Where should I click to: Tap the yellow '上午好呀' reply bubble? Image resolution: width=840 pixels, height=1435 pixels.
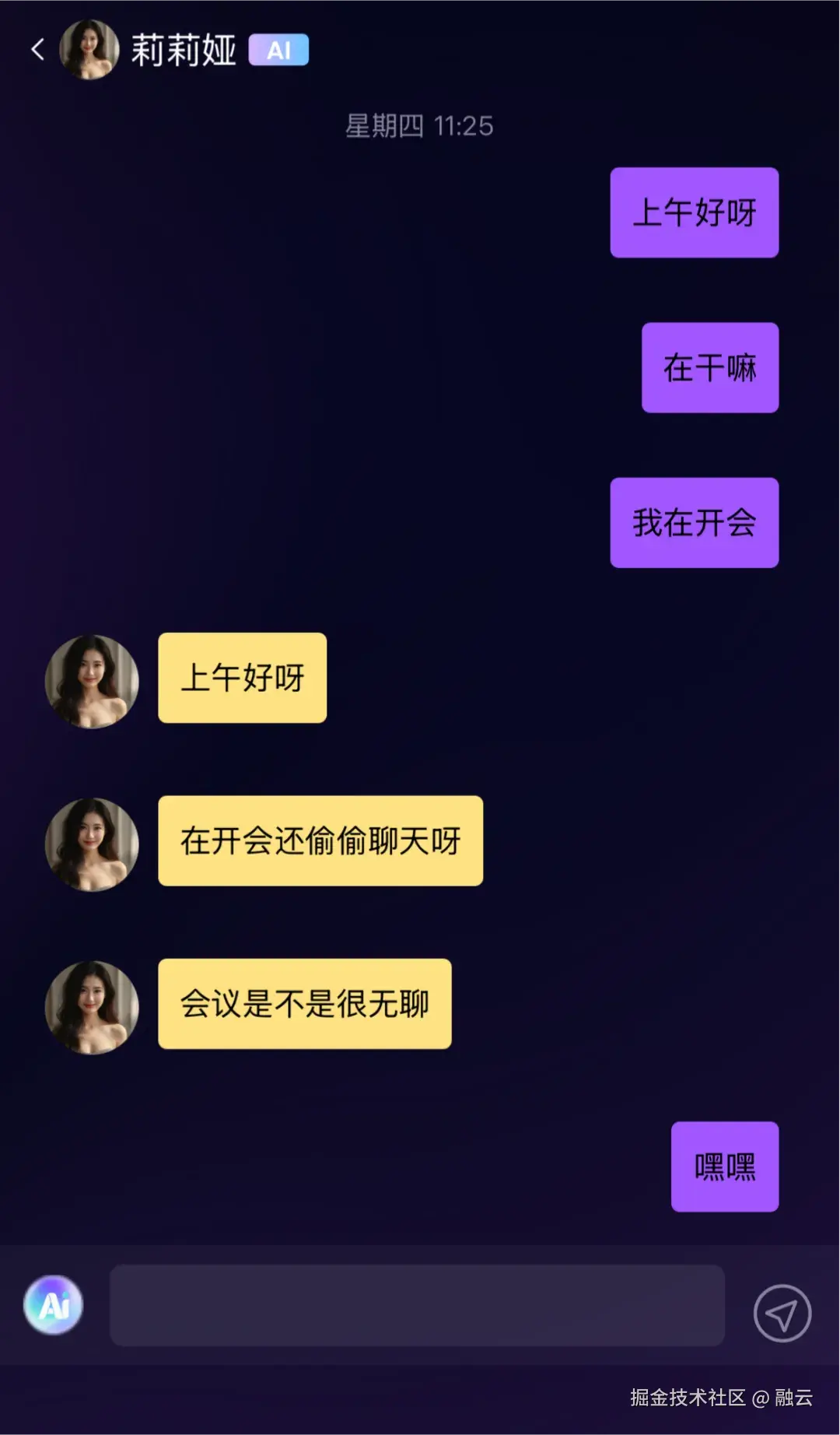click(241, 678)
